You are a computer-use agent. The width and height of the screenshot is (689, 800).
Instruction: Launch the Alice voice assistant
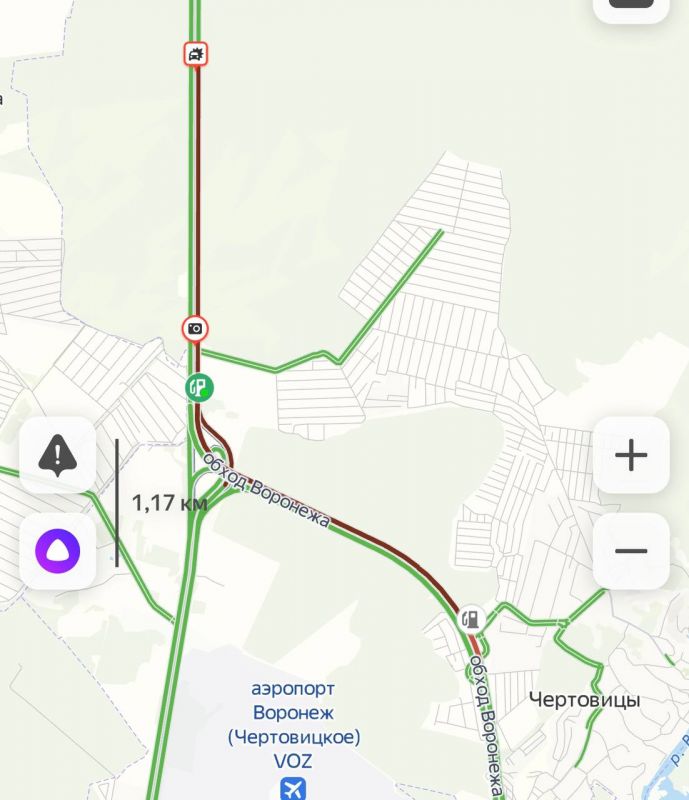58,551
